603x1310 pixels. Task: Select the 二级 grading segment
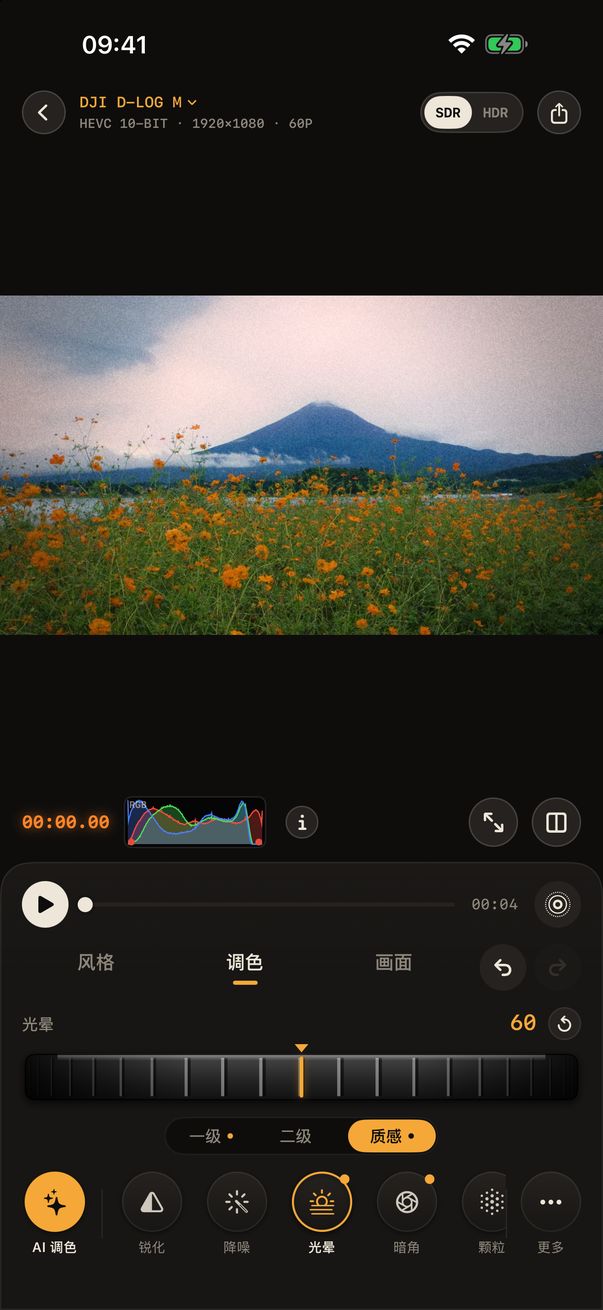296,1136
